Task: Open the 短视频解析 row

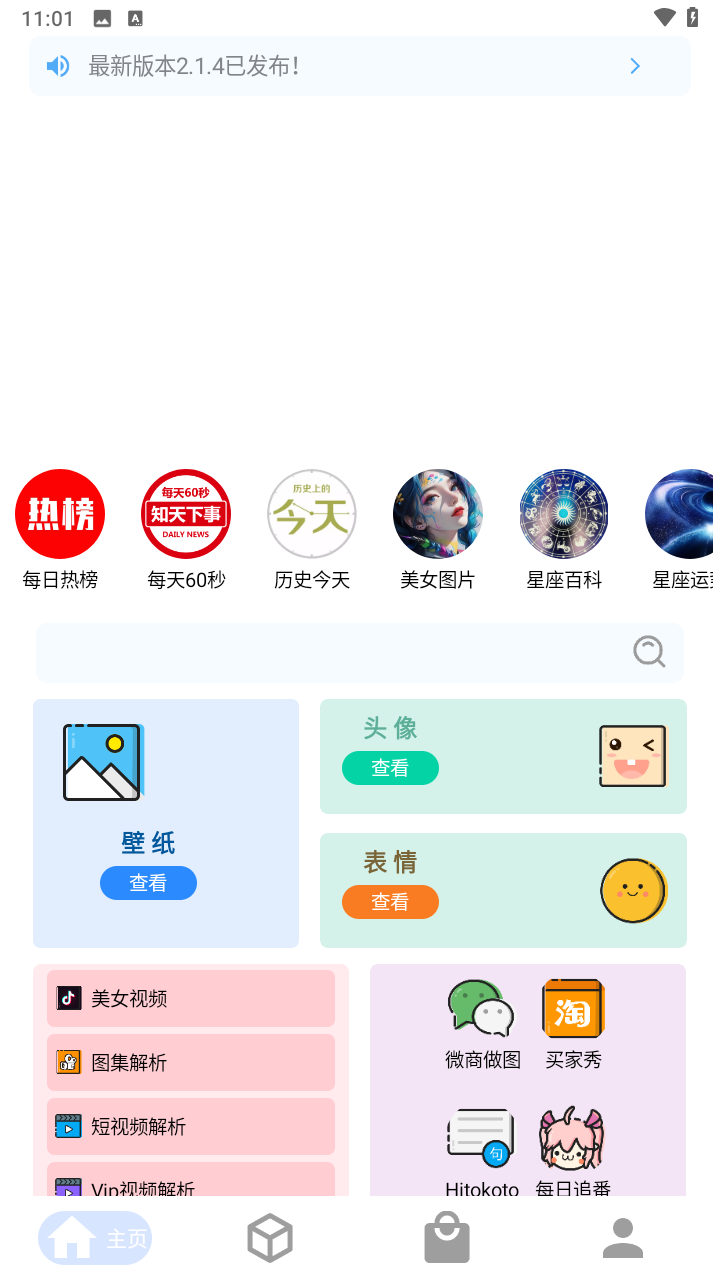Action: [x=190, y=1126]
